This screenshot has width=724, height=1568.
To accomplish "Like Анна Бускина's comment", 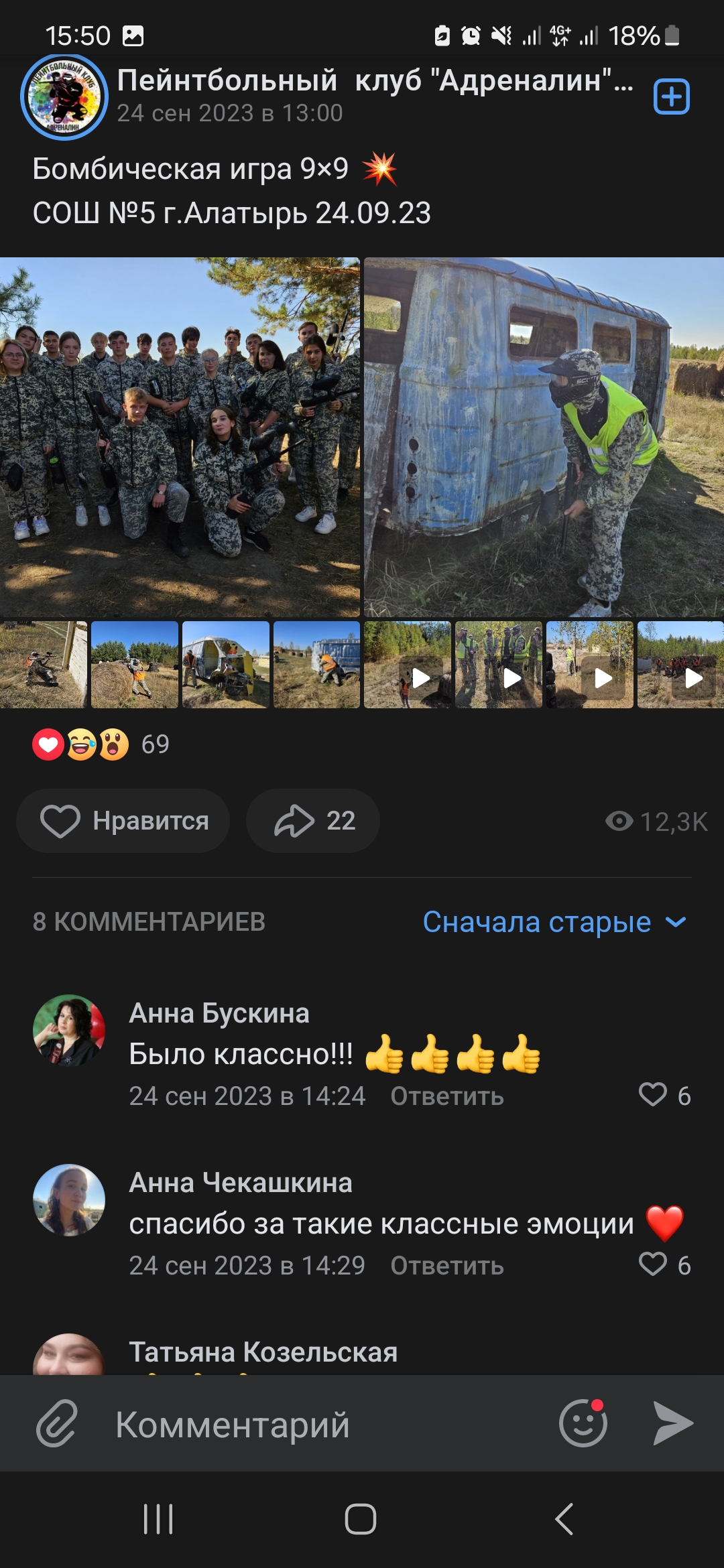I will point(654,1095).
